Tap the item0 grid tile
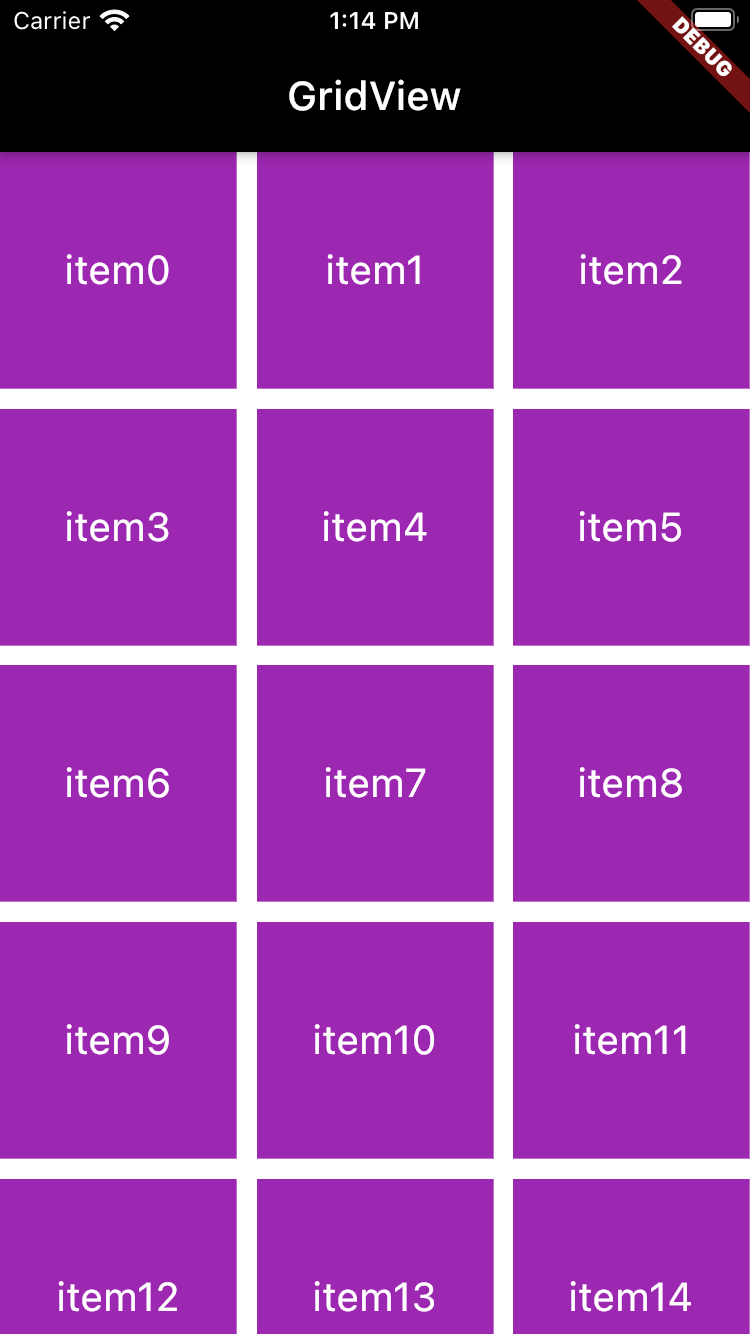The image size is (750, 1334). coord(118,270)
